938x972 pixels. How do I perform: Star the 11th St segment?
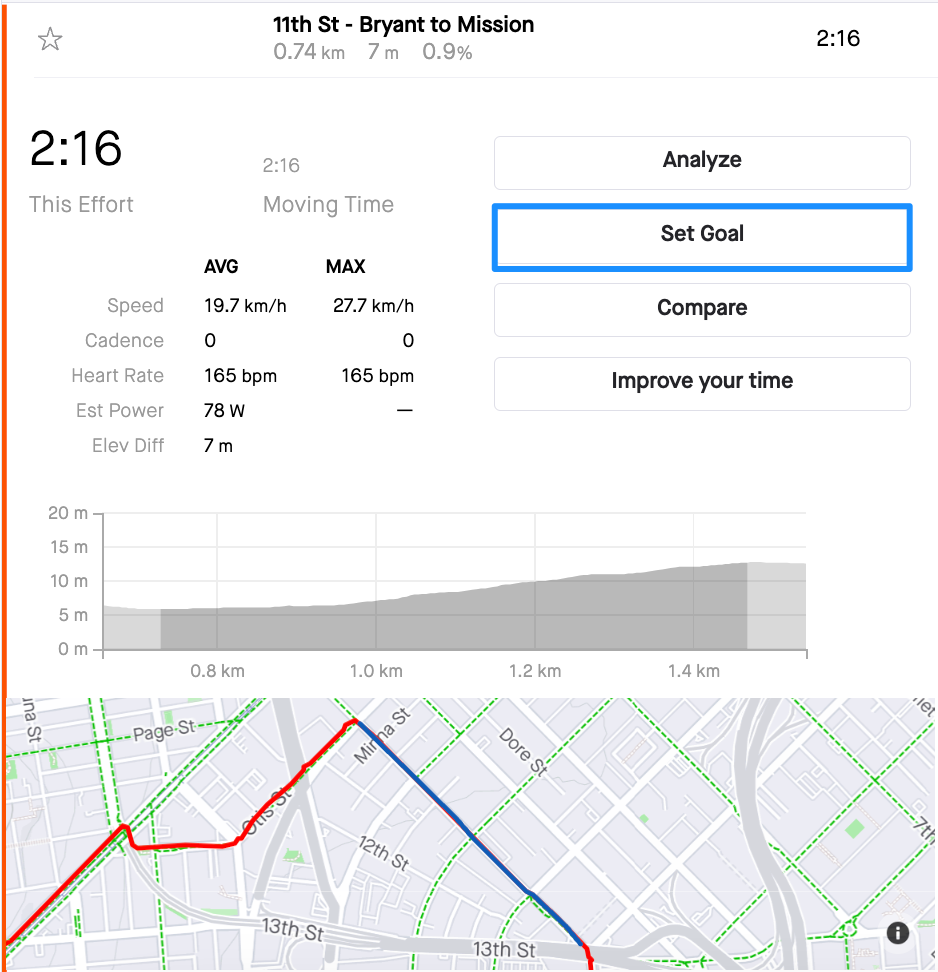tap(50, 39)
